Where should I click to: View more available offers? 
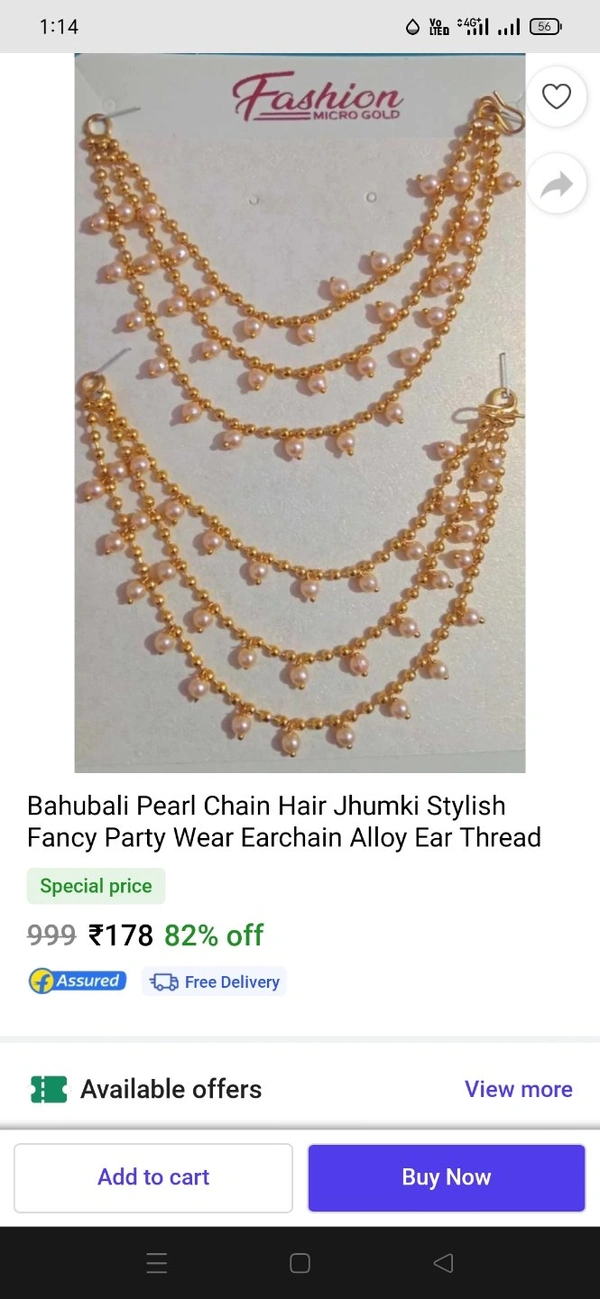point(518,1089)
